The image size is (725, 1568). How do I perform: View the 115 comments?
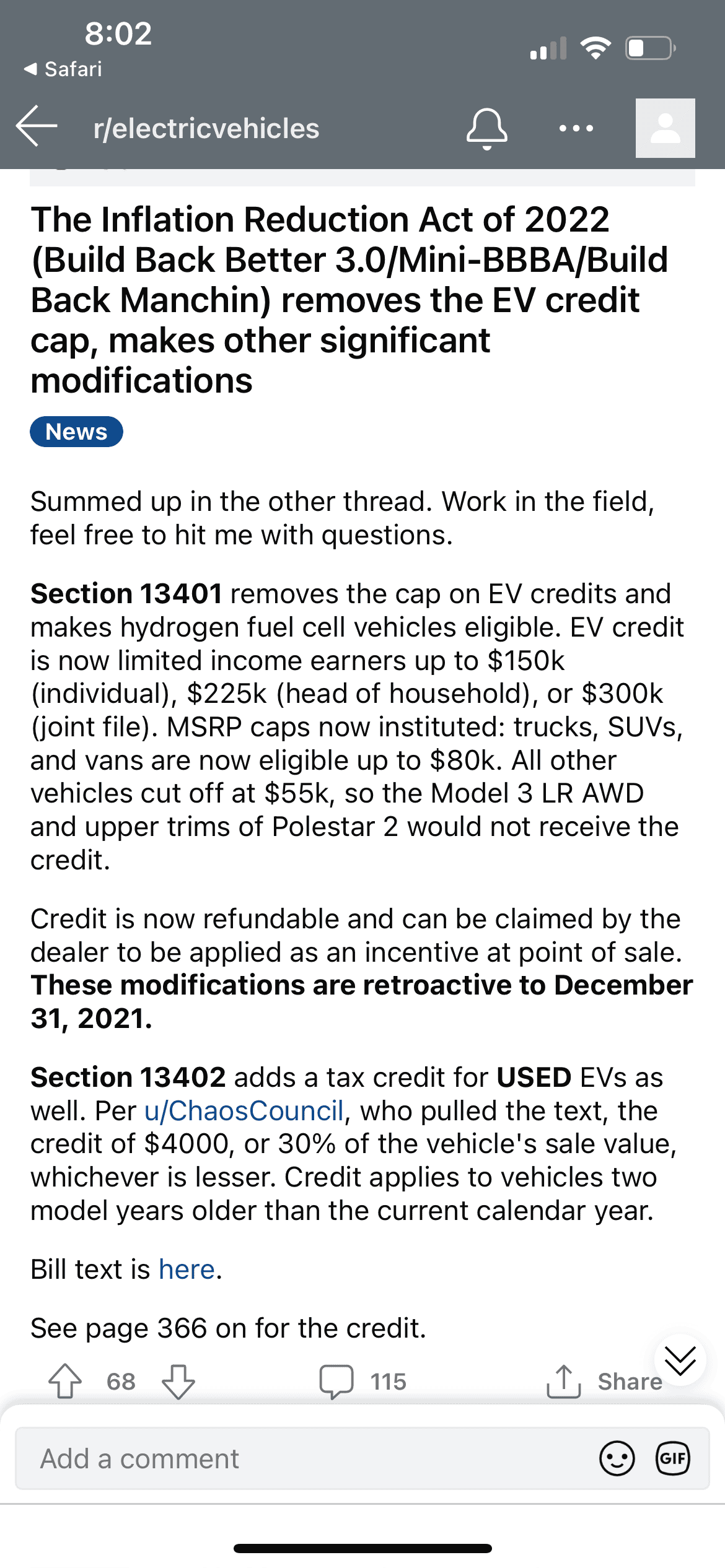(x=362, y=1382)
